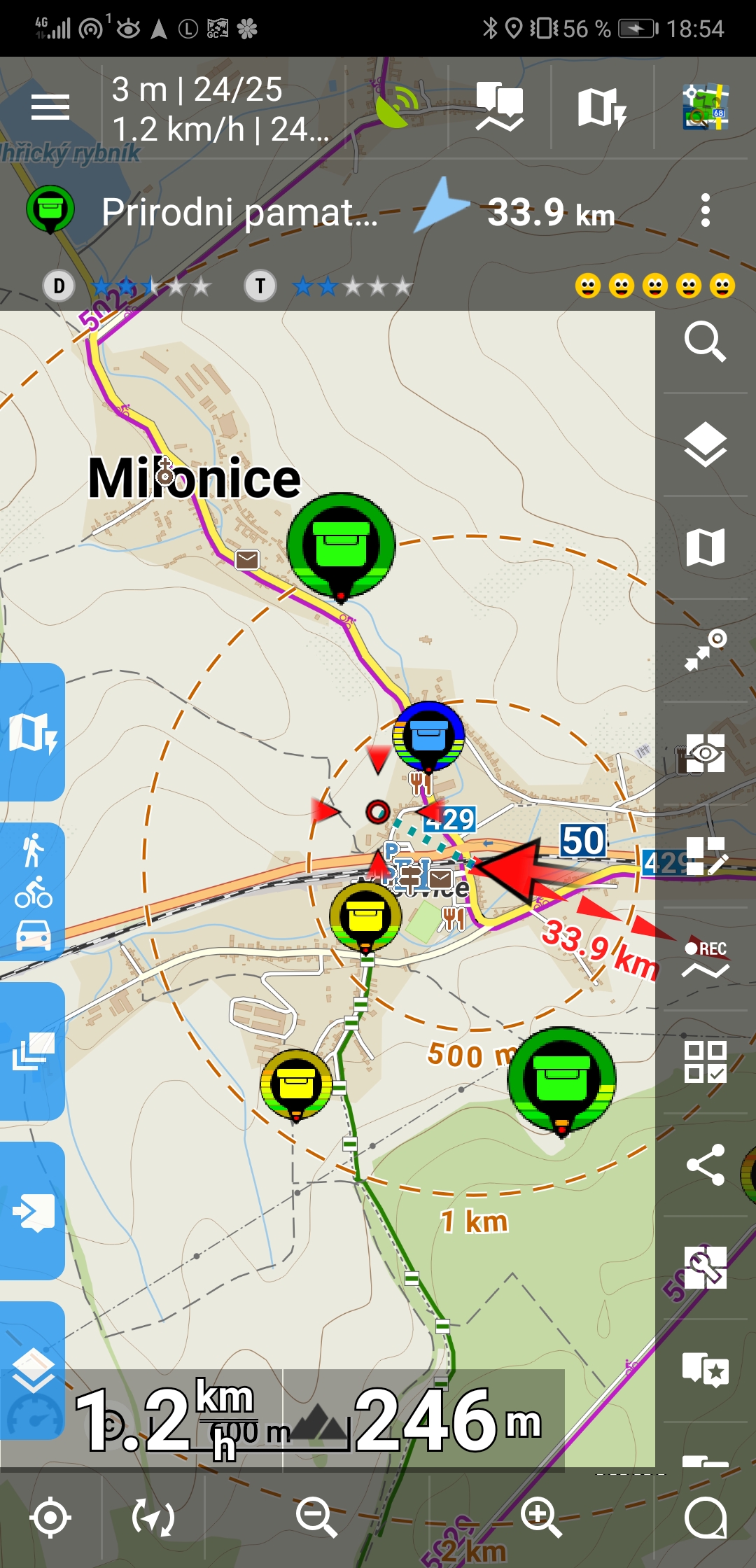The height and width of the screenshot is (1568, 756).
Task: Open the main hamburger menu
Action: [x=50, y=108]
